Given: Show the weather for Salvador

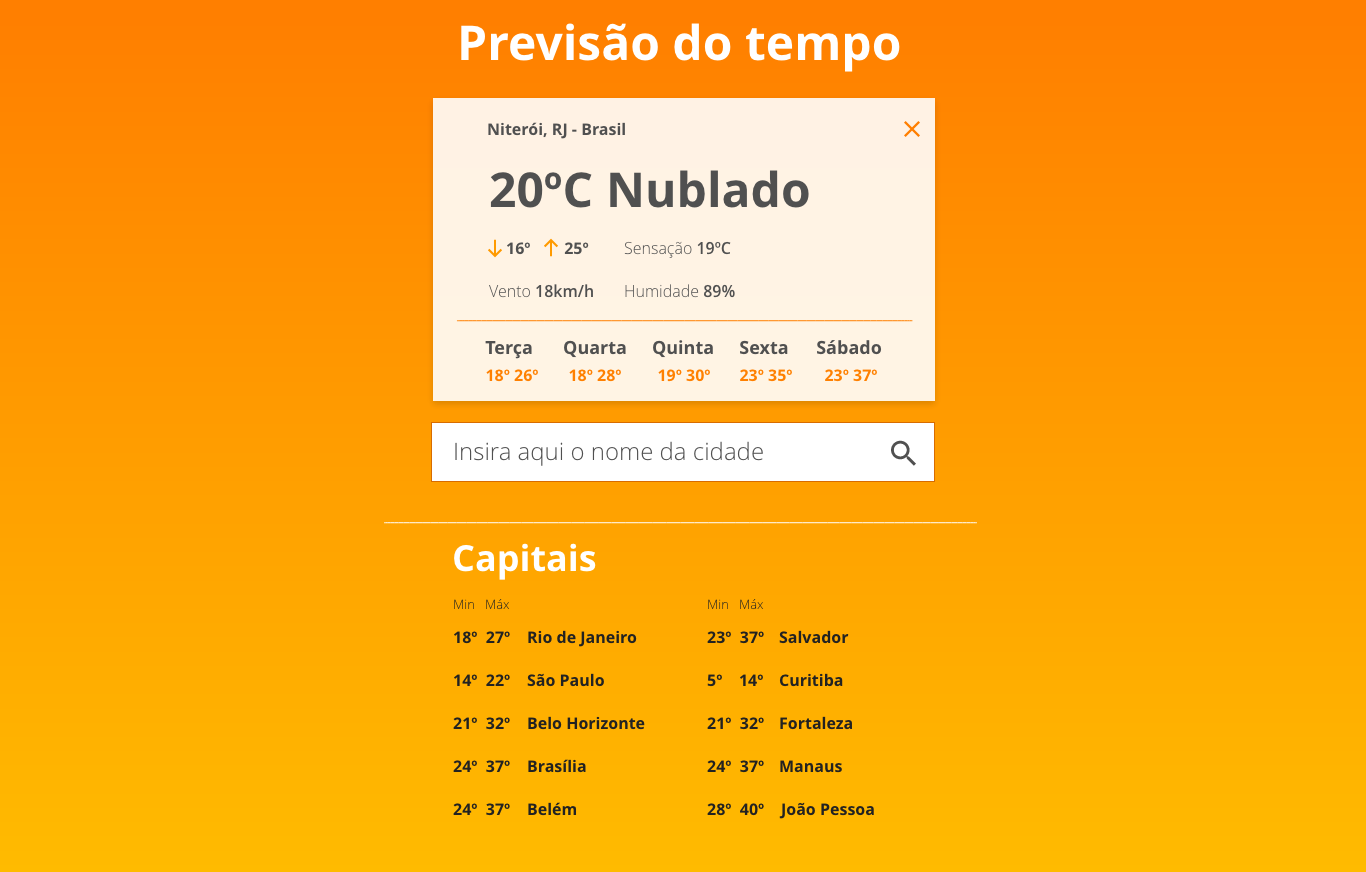Looking at the screenshot, I should pyautogui.click(x=813, y=638).
